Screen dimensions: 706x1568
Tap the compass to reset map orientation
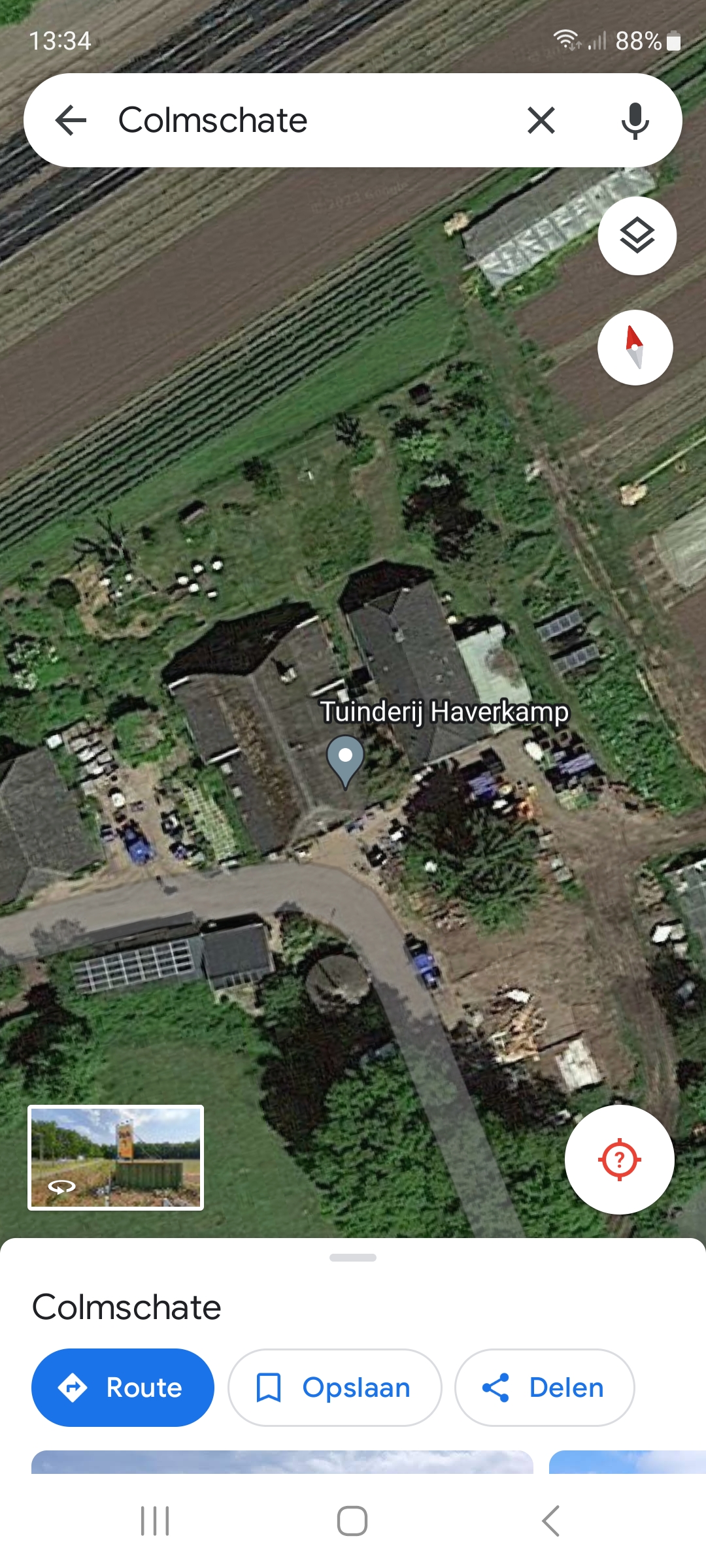point(635,348)
